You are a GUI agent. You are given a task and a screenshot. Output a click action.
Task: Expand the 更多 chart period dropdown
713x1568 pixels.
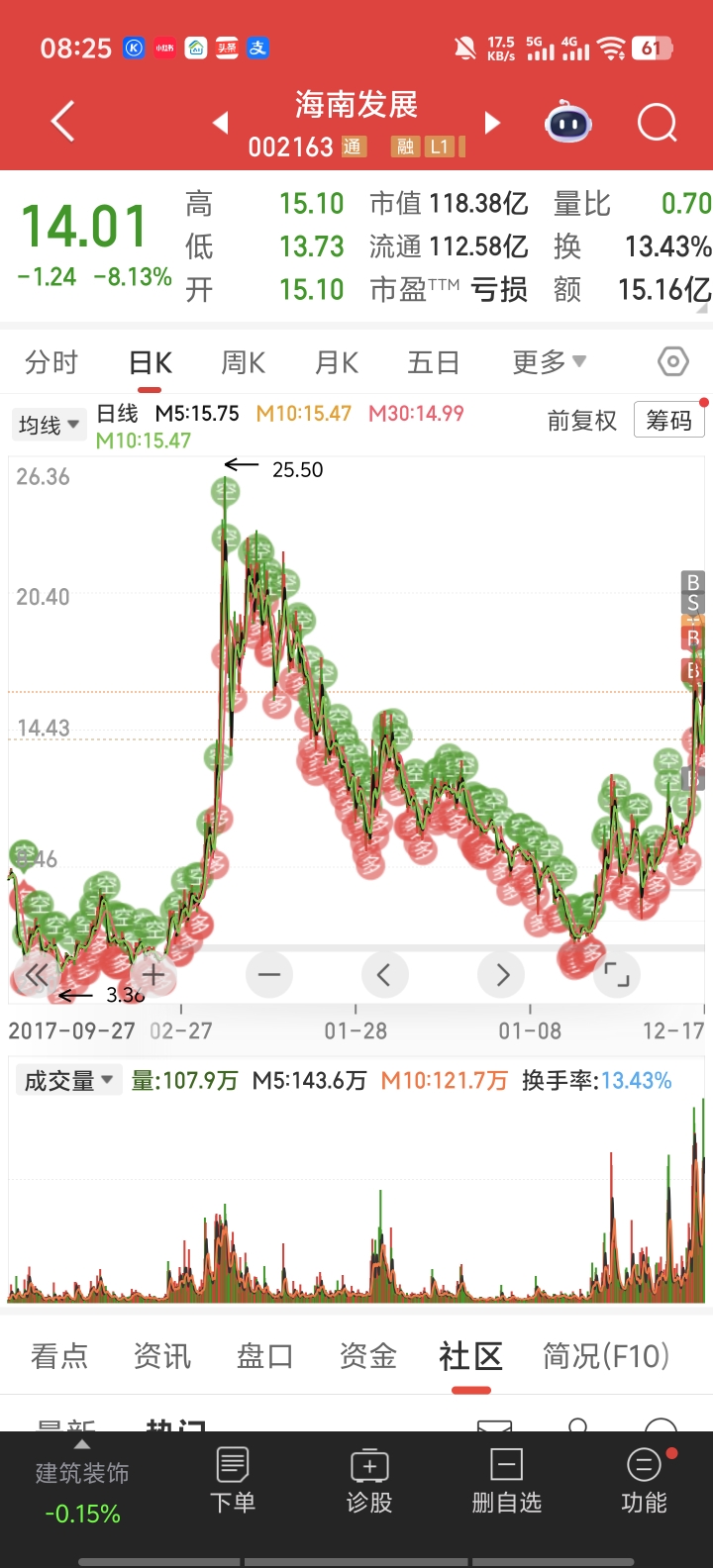(549, 362)
